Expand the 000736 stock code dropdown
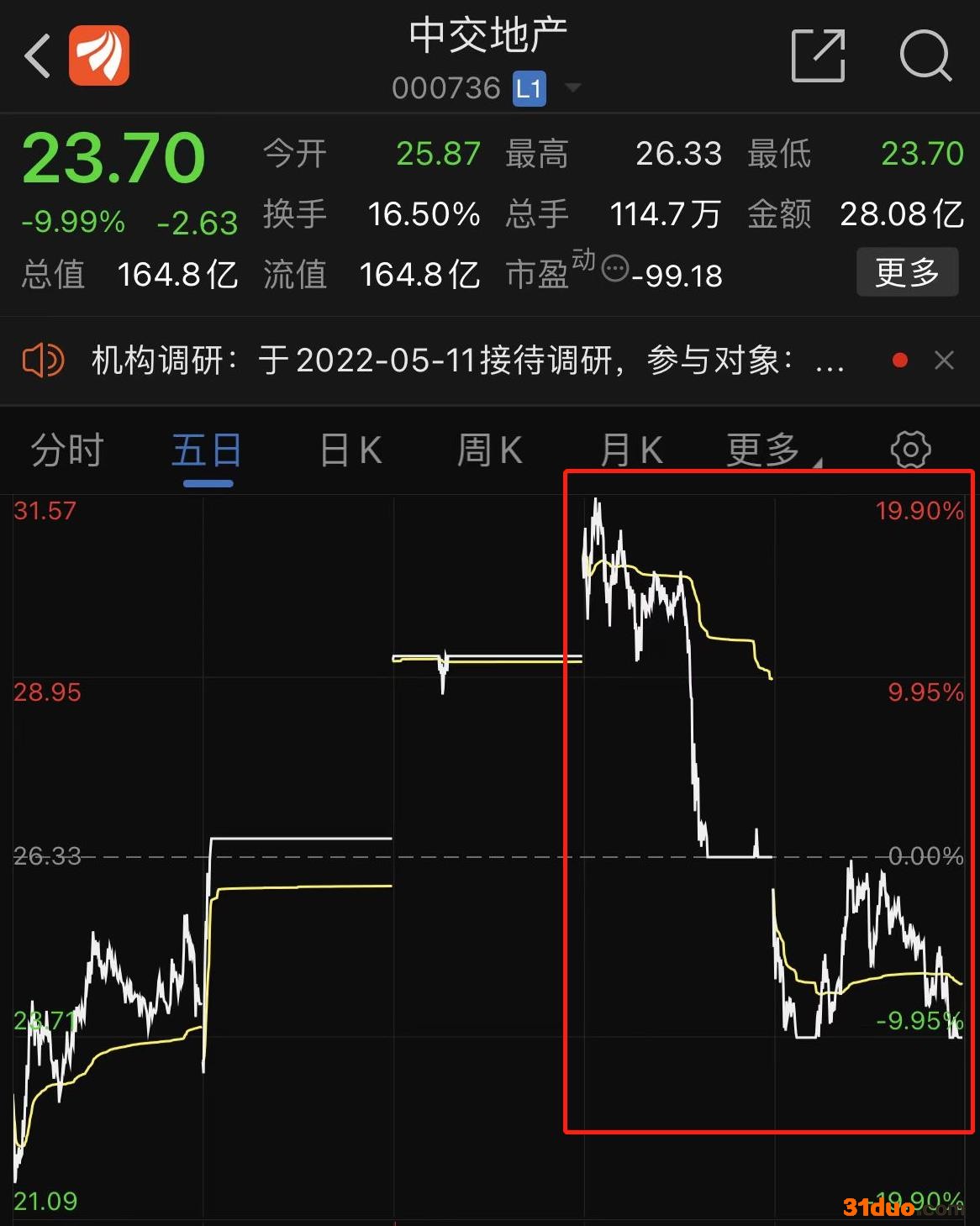 point(573,87)
